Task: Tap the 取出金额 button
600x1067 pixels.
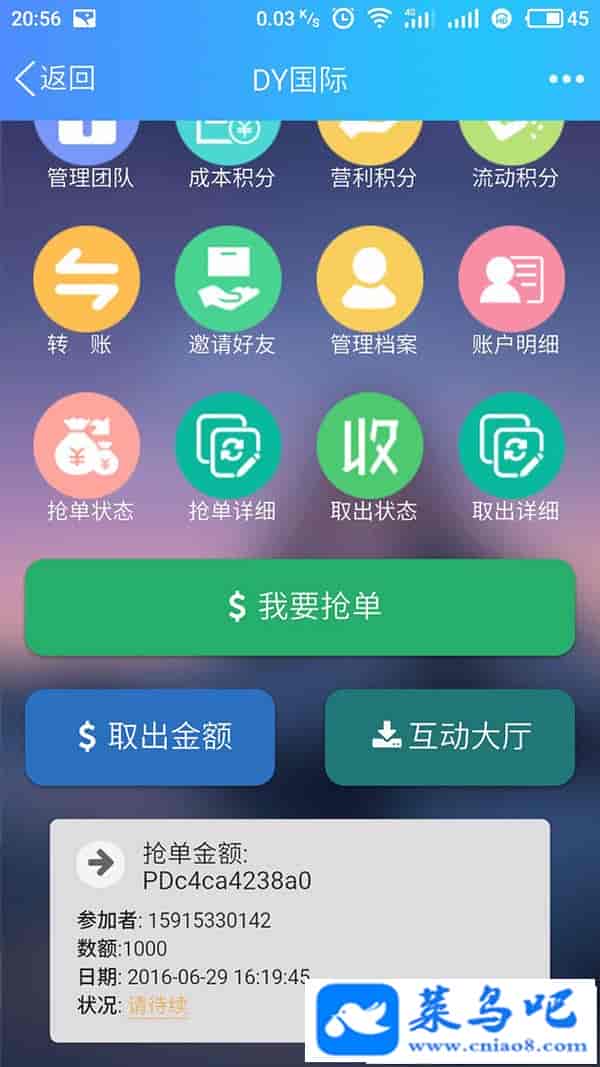Action: (150, 737)
